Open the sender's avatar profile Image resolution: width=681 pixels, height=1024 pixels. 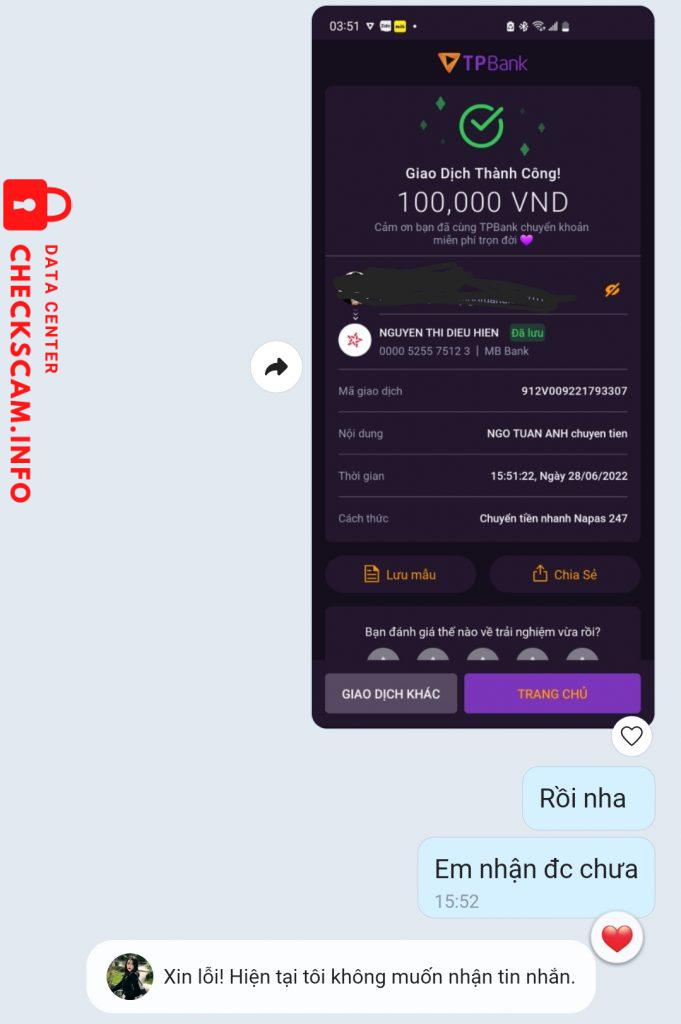pos(130,977)
